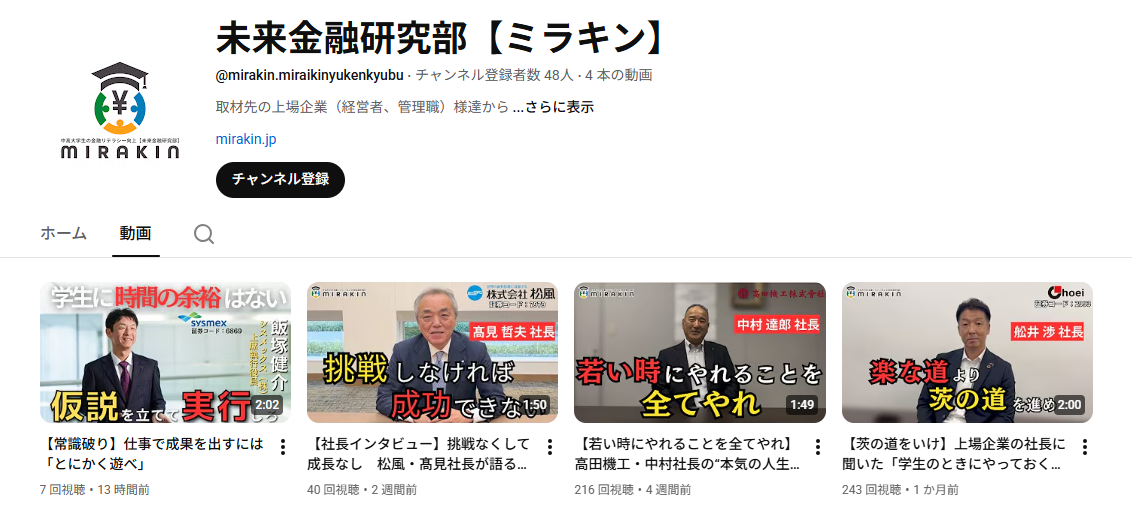Play the 松風・髙見社長 interview video
The width and height of the screenshot is (1132, 523).
click(x=432, y=352)
